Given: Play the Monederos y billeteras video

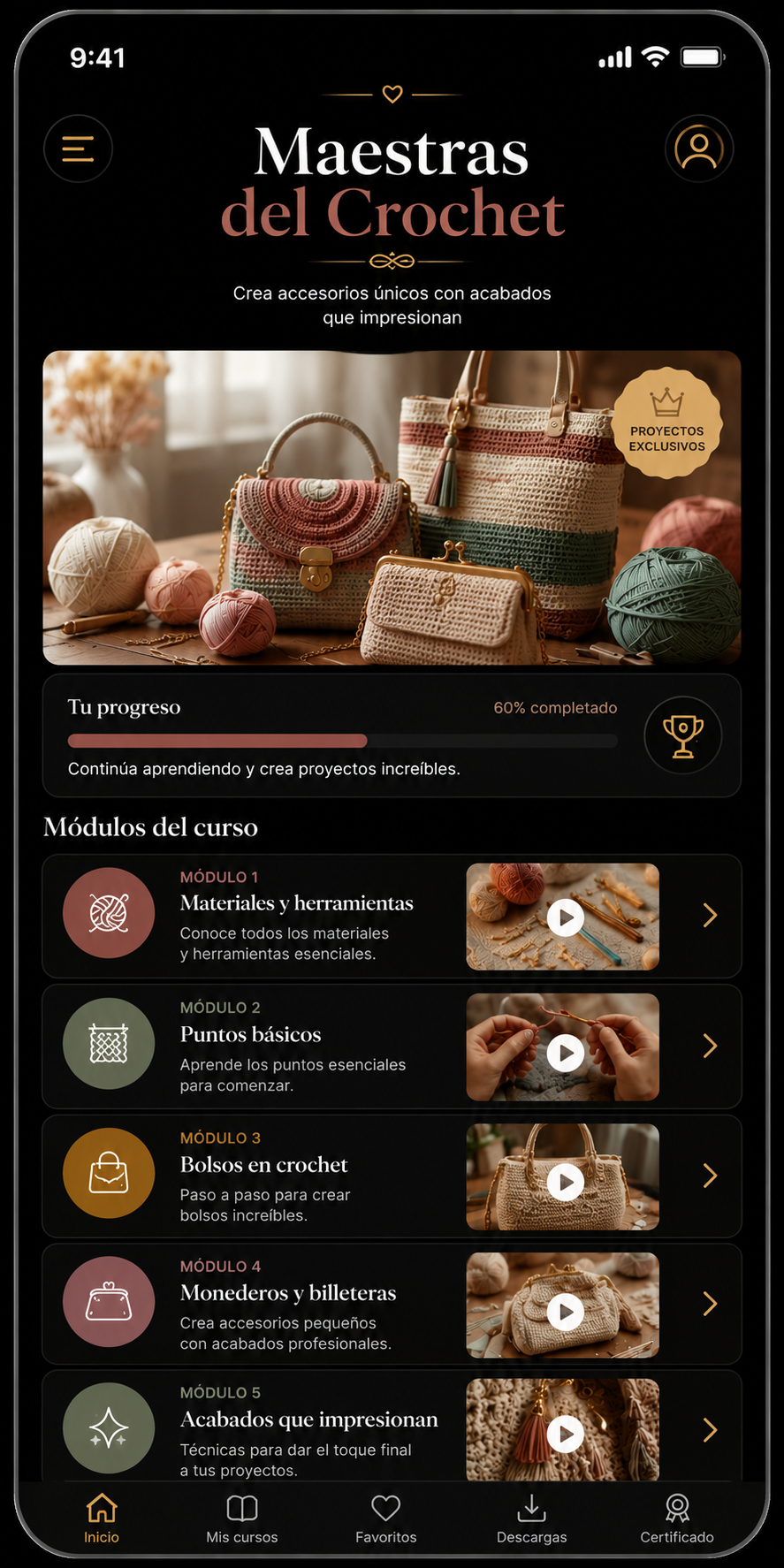Looking at the screenshot, I should 565,1311.
